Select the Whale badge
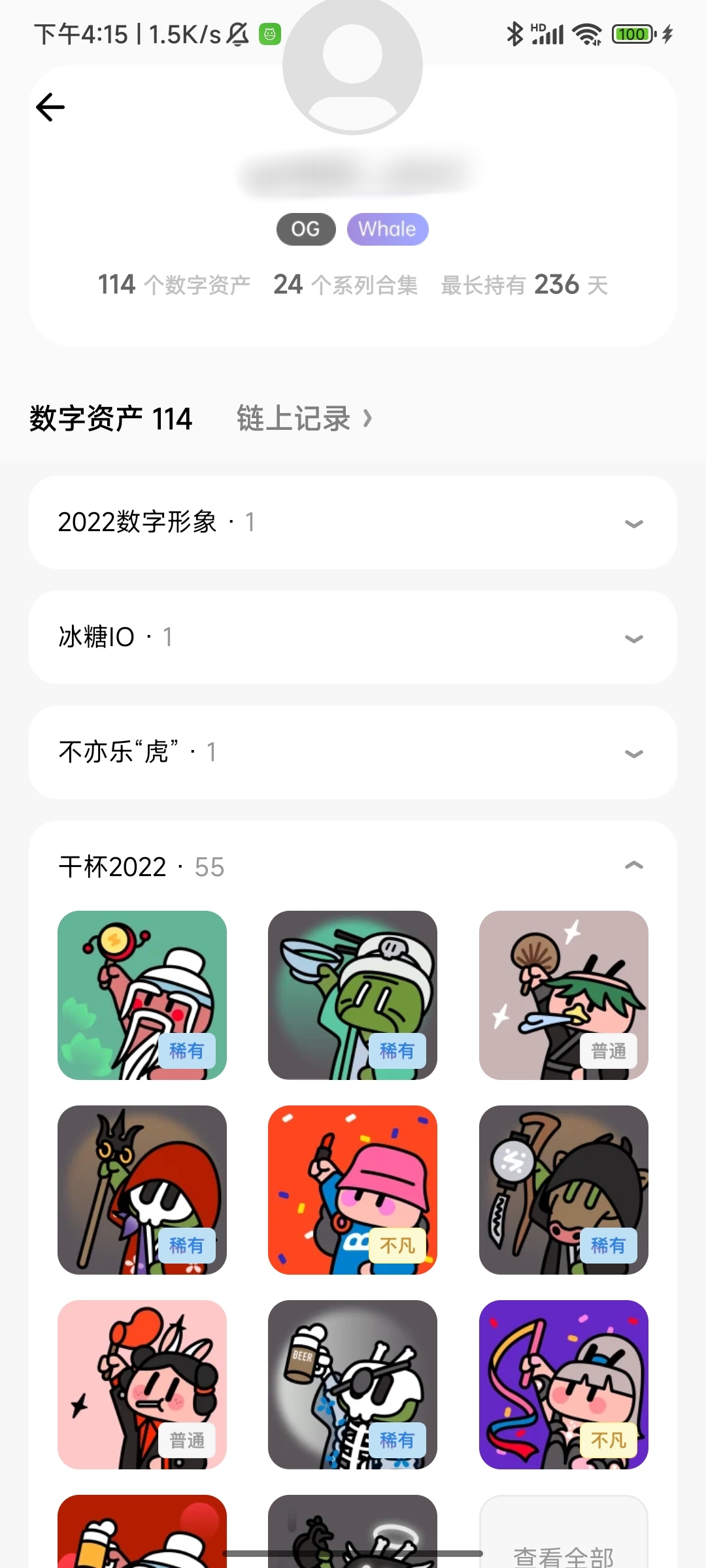 click(387, 229)
